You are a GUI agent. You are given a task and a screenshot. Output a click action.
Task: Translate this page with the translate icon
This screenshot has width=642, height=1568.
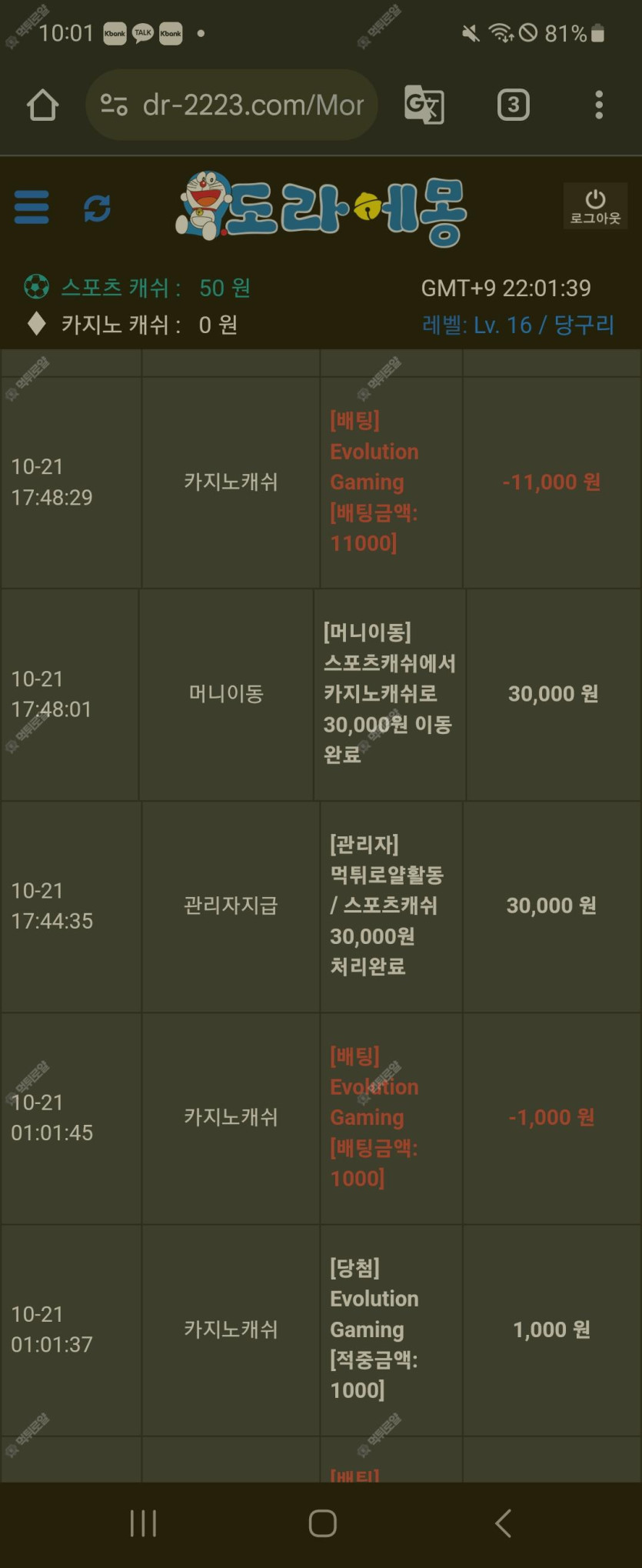point(424,105)
